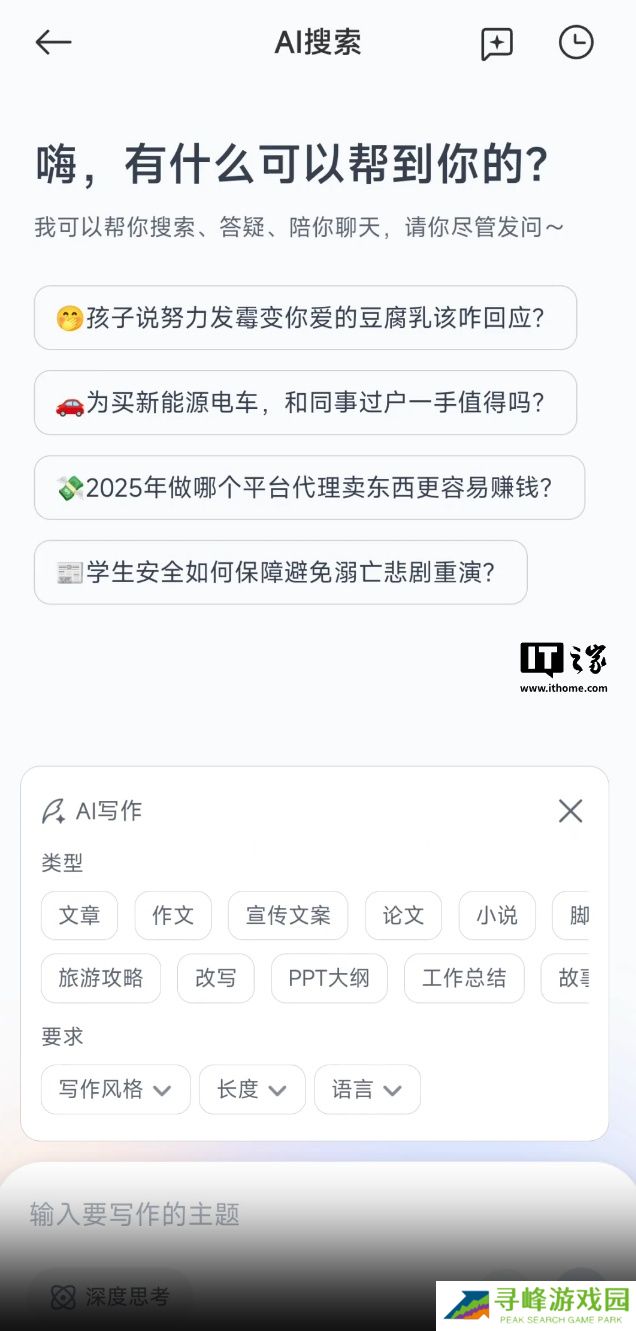Choose the 宣传文案 type chip
Screen dimensions: 636x1331
click(288, 916)
